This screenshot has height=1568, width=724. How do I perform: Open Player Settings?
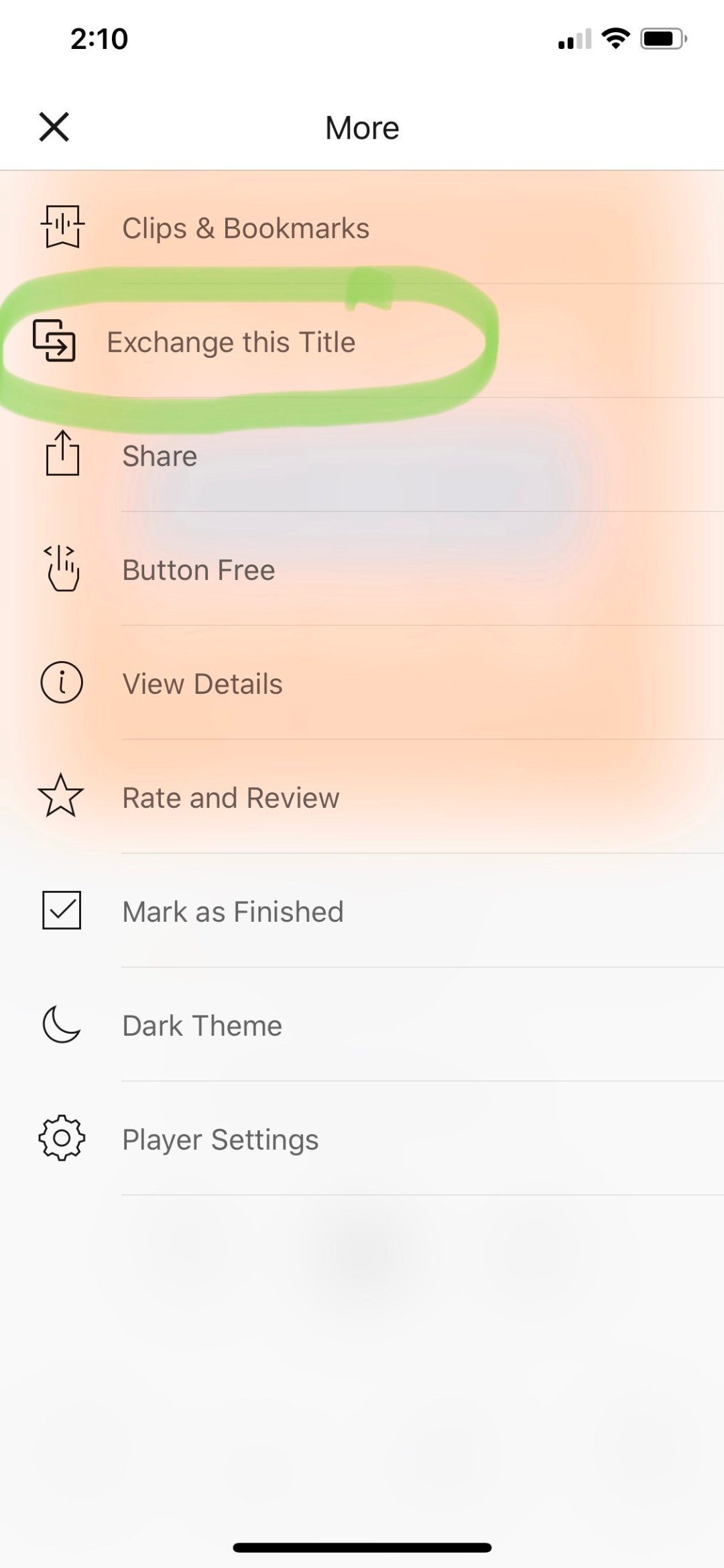(220, 1140)
